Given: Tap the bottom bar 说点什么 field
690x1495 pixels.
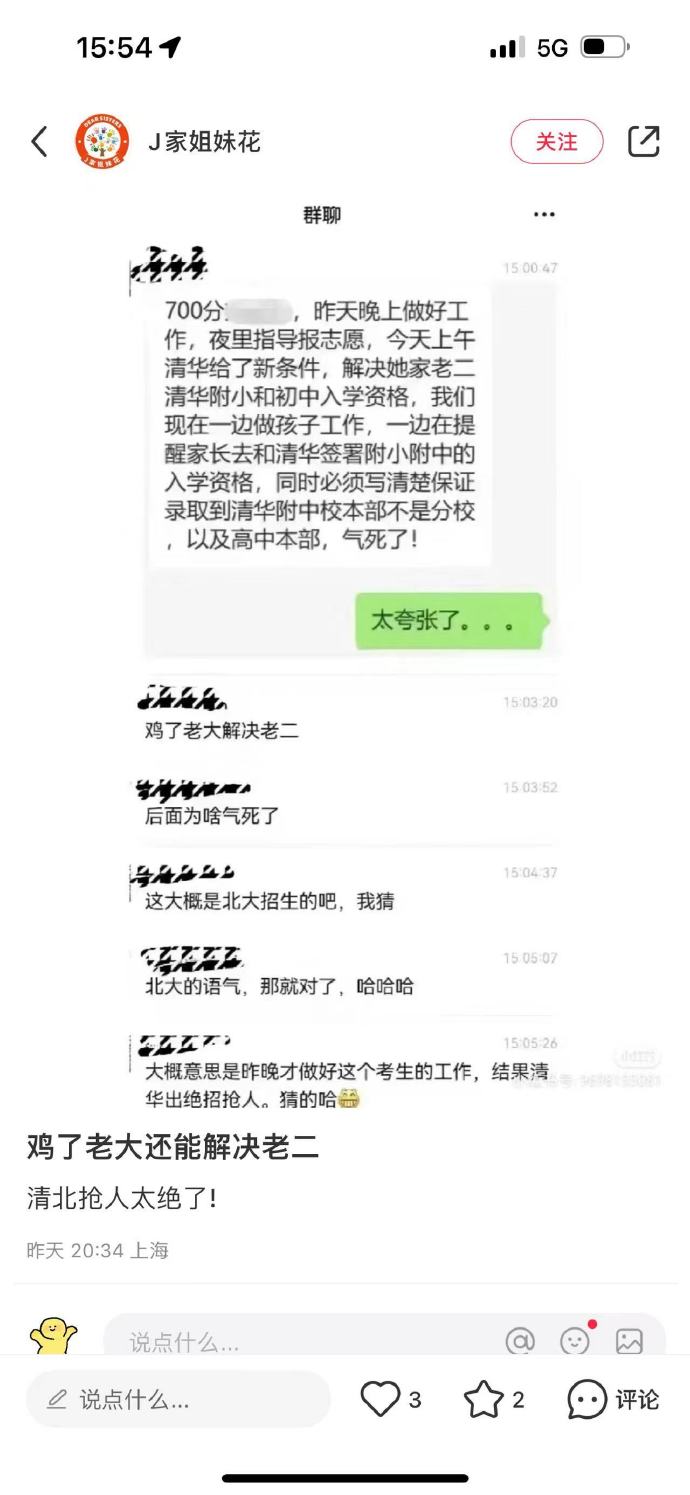Looking at the screenshot, I should 178,1399.
